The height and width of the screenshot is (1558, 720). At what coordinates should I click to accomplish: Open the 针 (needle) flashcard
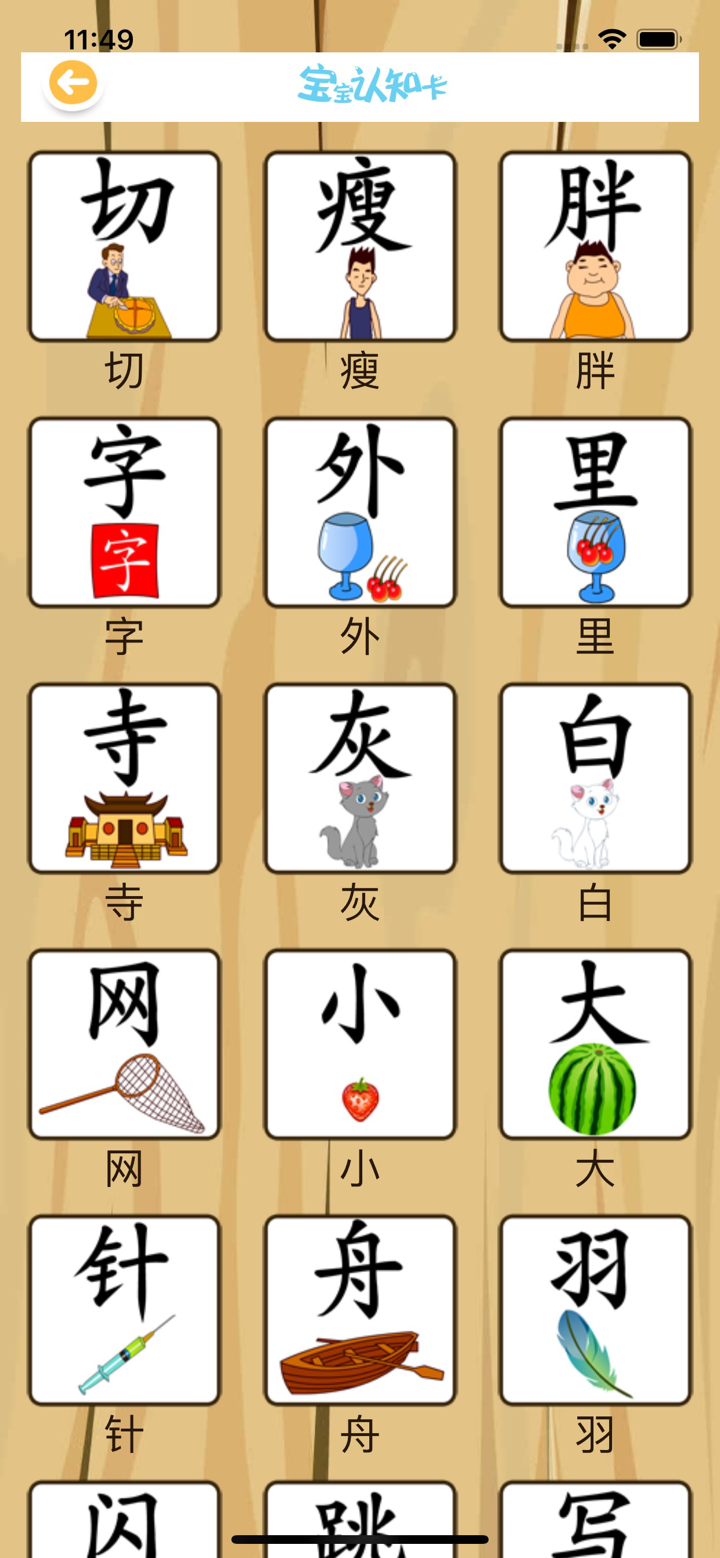tap(122, 1309)
